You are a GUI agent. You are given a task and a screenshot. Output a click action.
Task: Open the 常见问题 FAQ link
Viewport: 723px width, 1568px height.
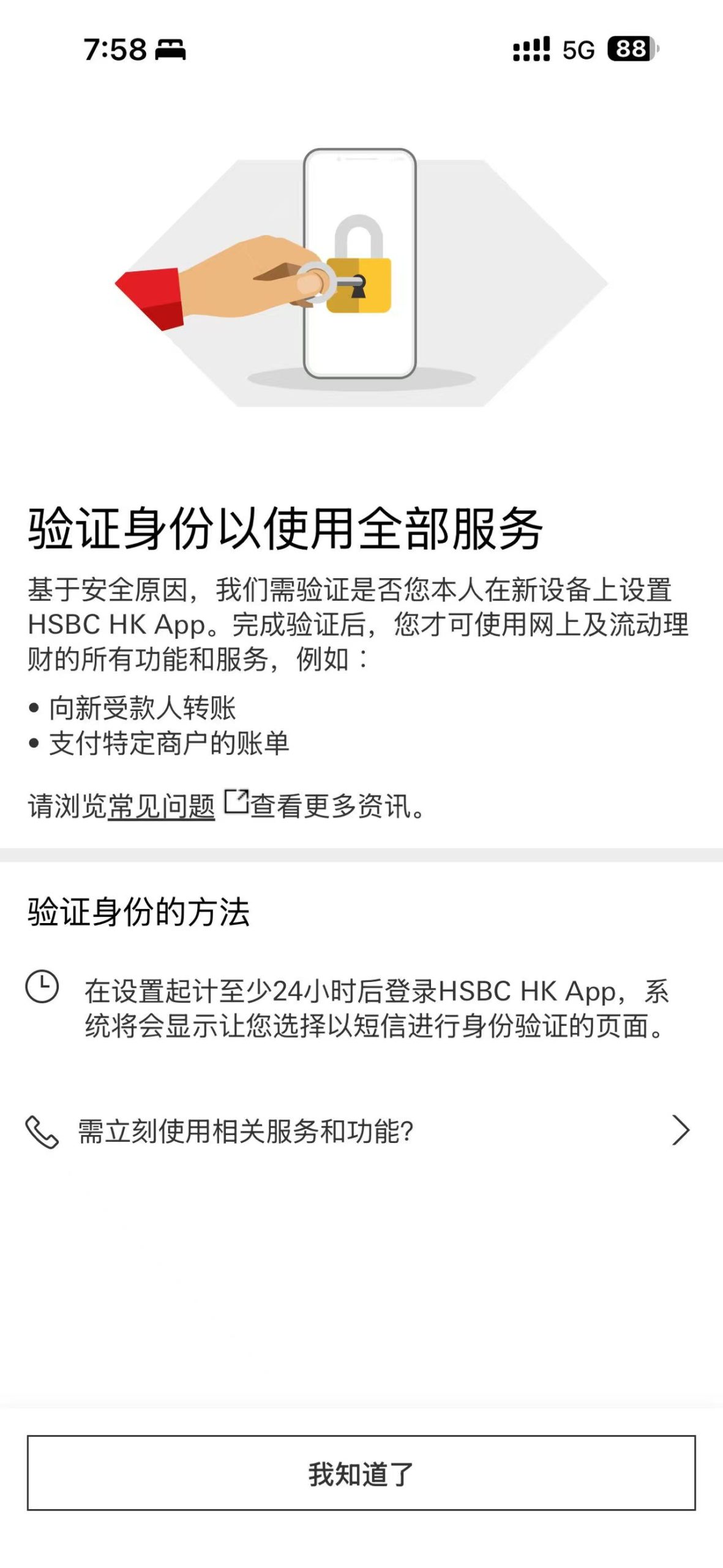coord(162,806)
